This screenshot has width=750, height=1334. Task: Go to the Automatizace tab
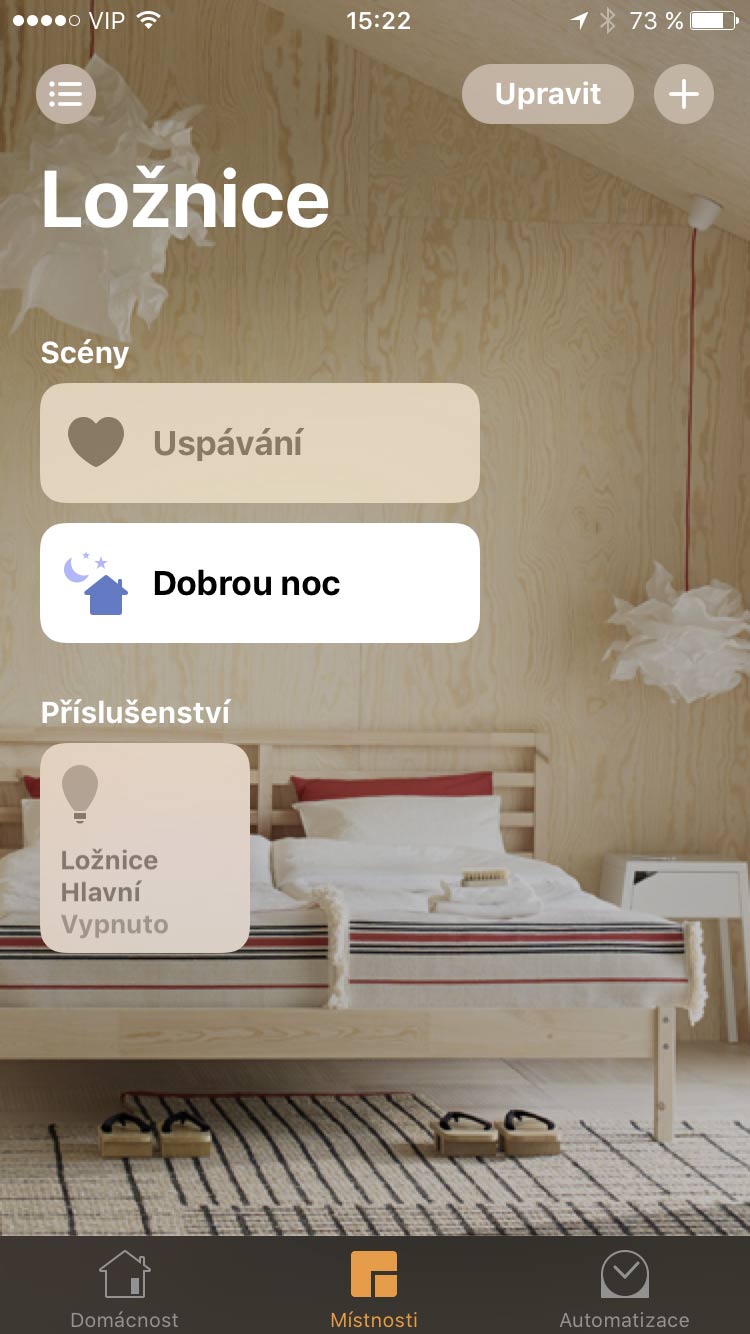[x=624, y=1288]
